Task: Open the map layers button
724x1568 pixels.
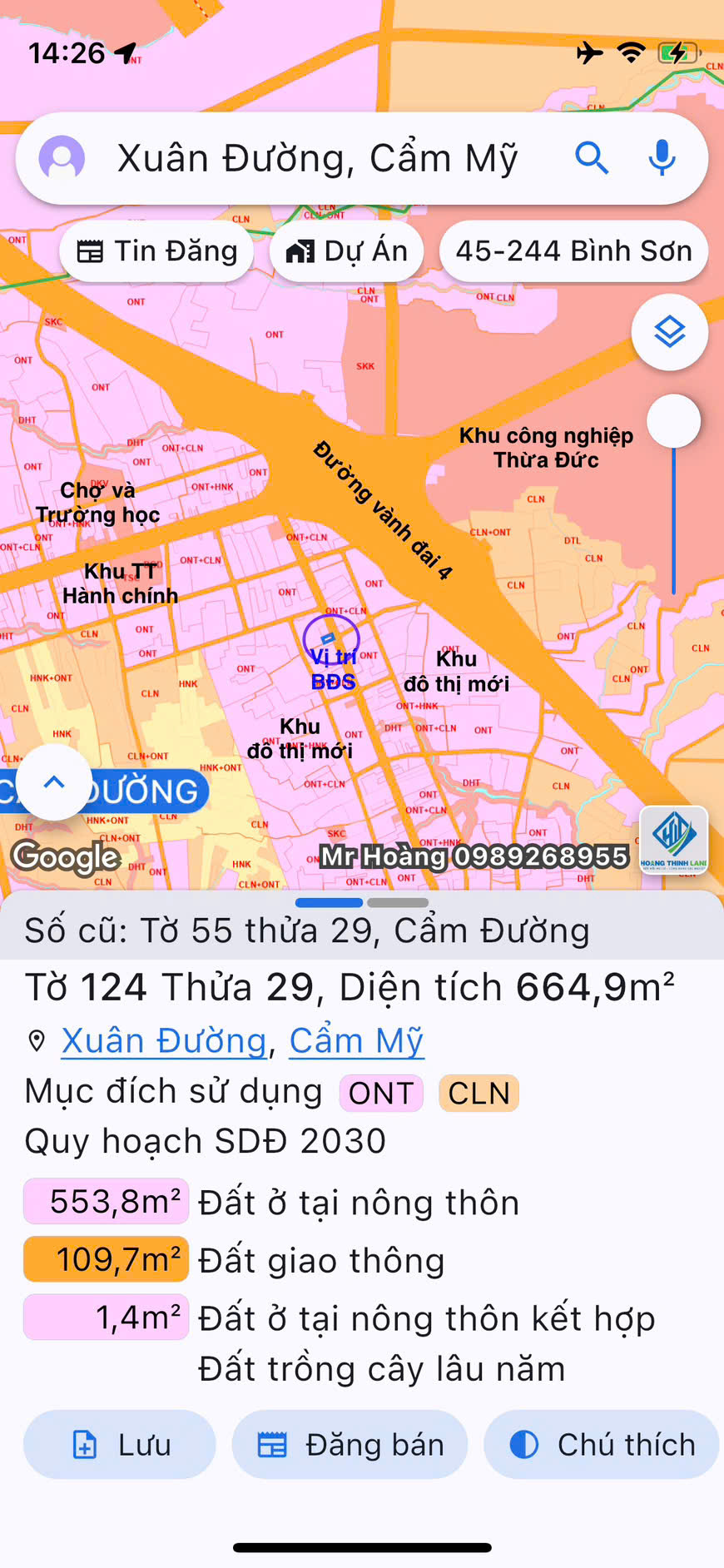Action: tap(670, 333)
